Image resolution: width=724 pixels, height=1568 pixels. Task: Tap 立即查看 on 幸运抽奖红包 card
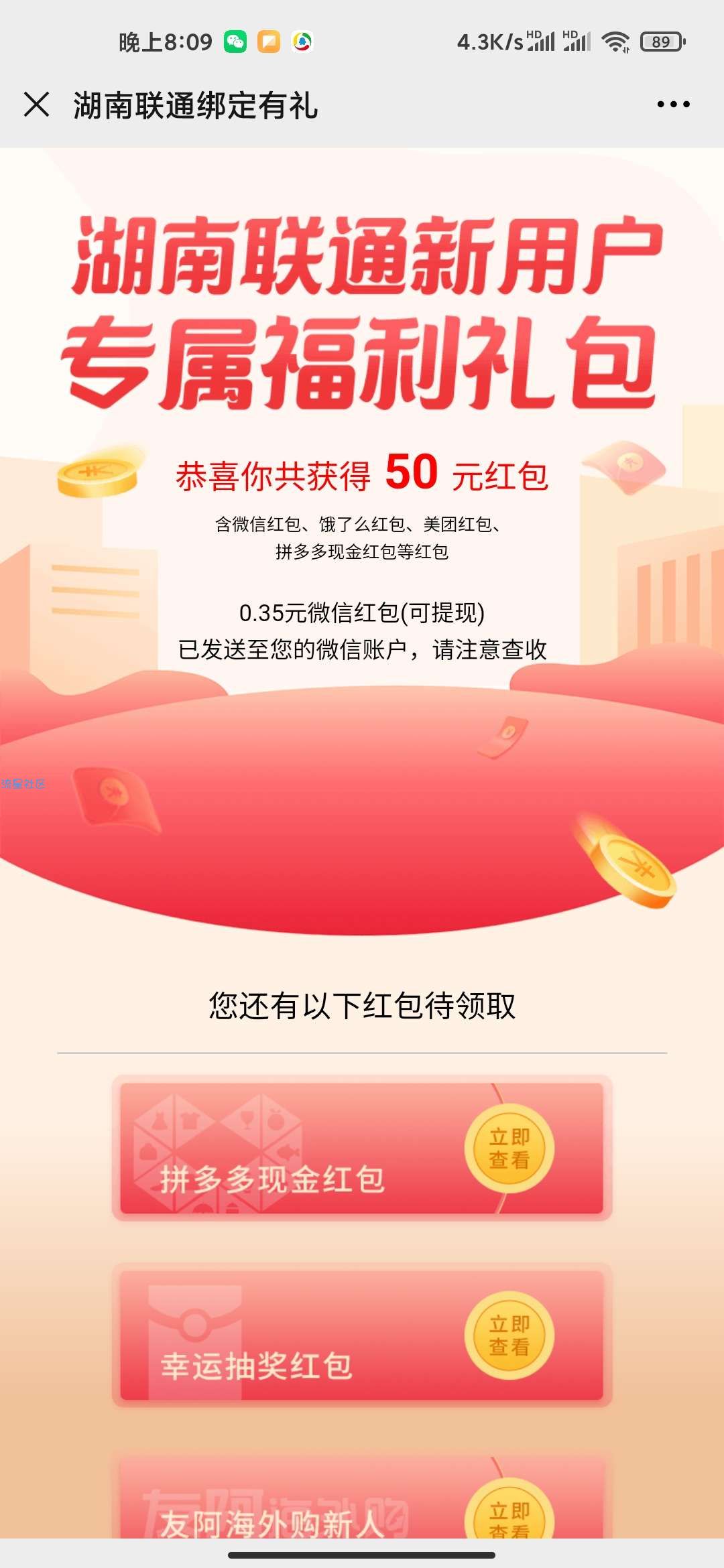[509, 1335]
